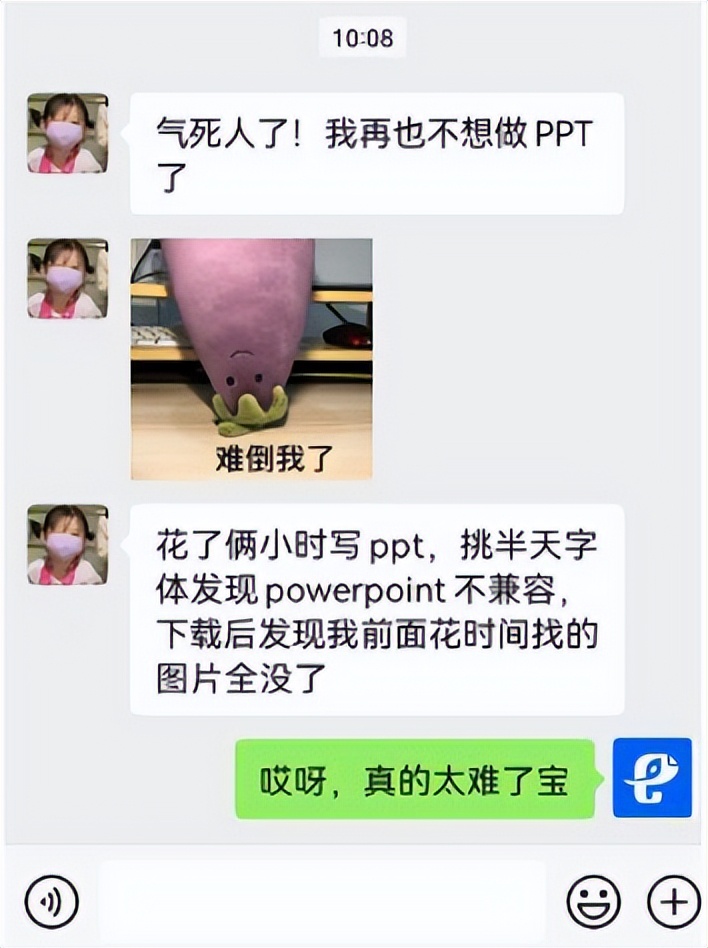The width and height of the screenshot is (708, 948).
Task: Open the contact avatar beside 气死人了 message
Action: tap(67, 133)
